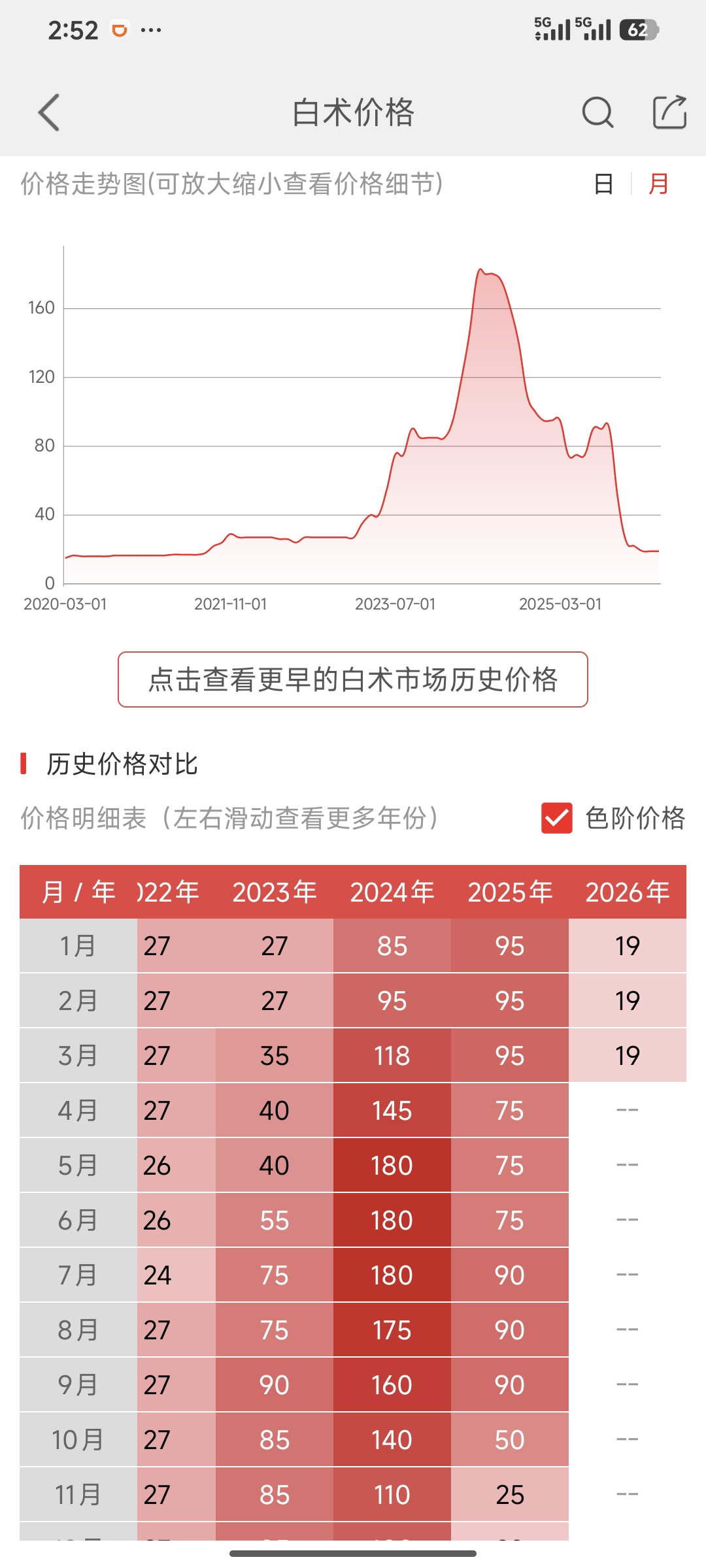Switch the chart to daily 日 view

coord(603,184)
